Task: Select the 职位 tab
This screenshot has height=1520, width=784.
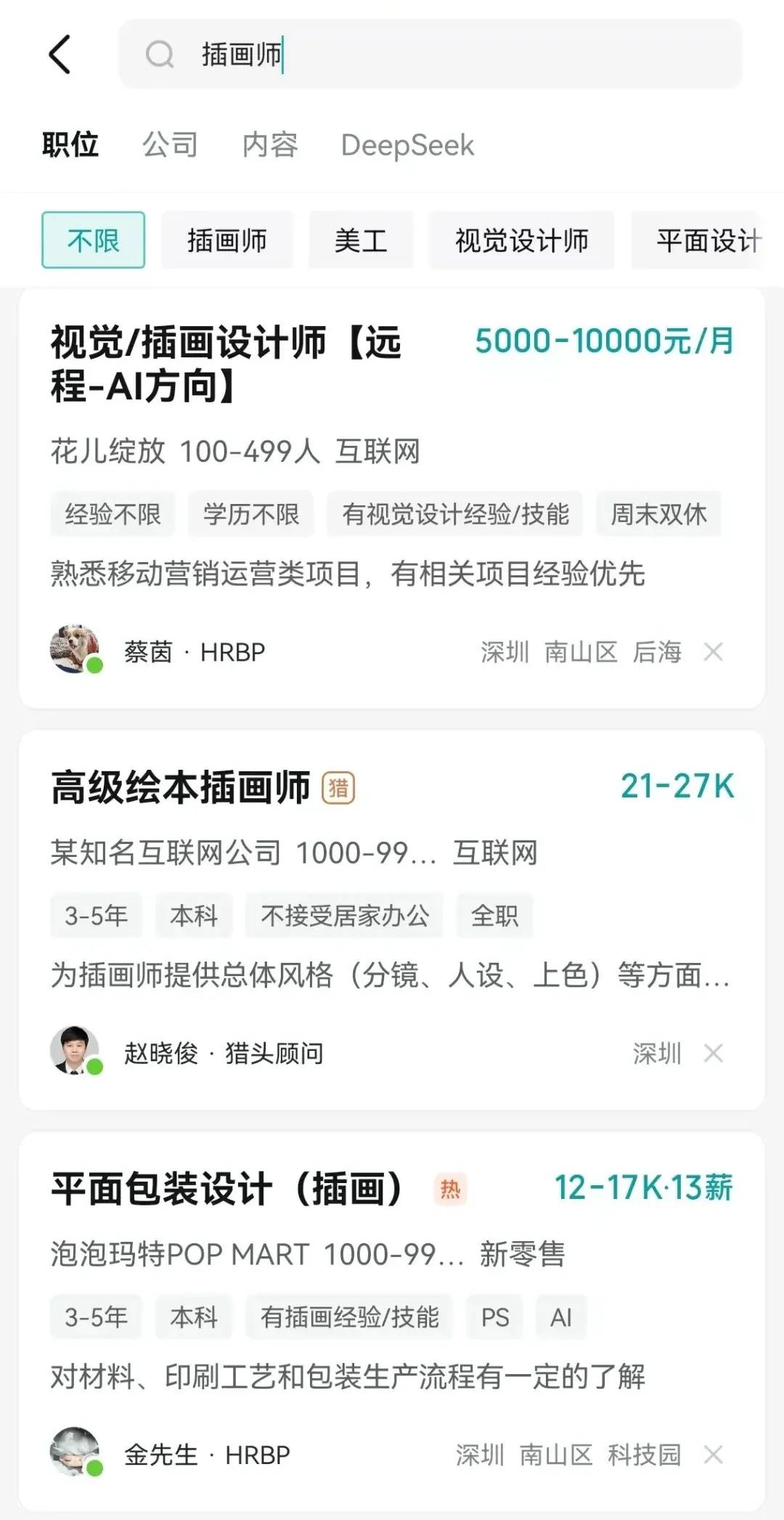Action: coord(70,145)
